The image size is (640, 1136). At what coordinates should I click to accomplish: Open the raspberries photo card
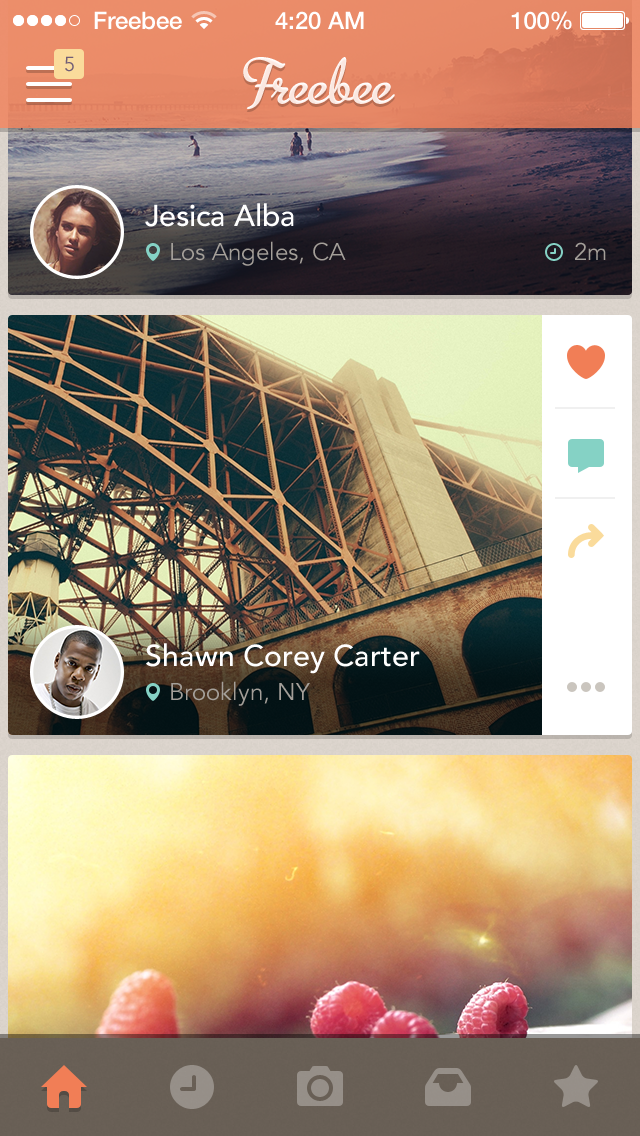click(320, 900)
